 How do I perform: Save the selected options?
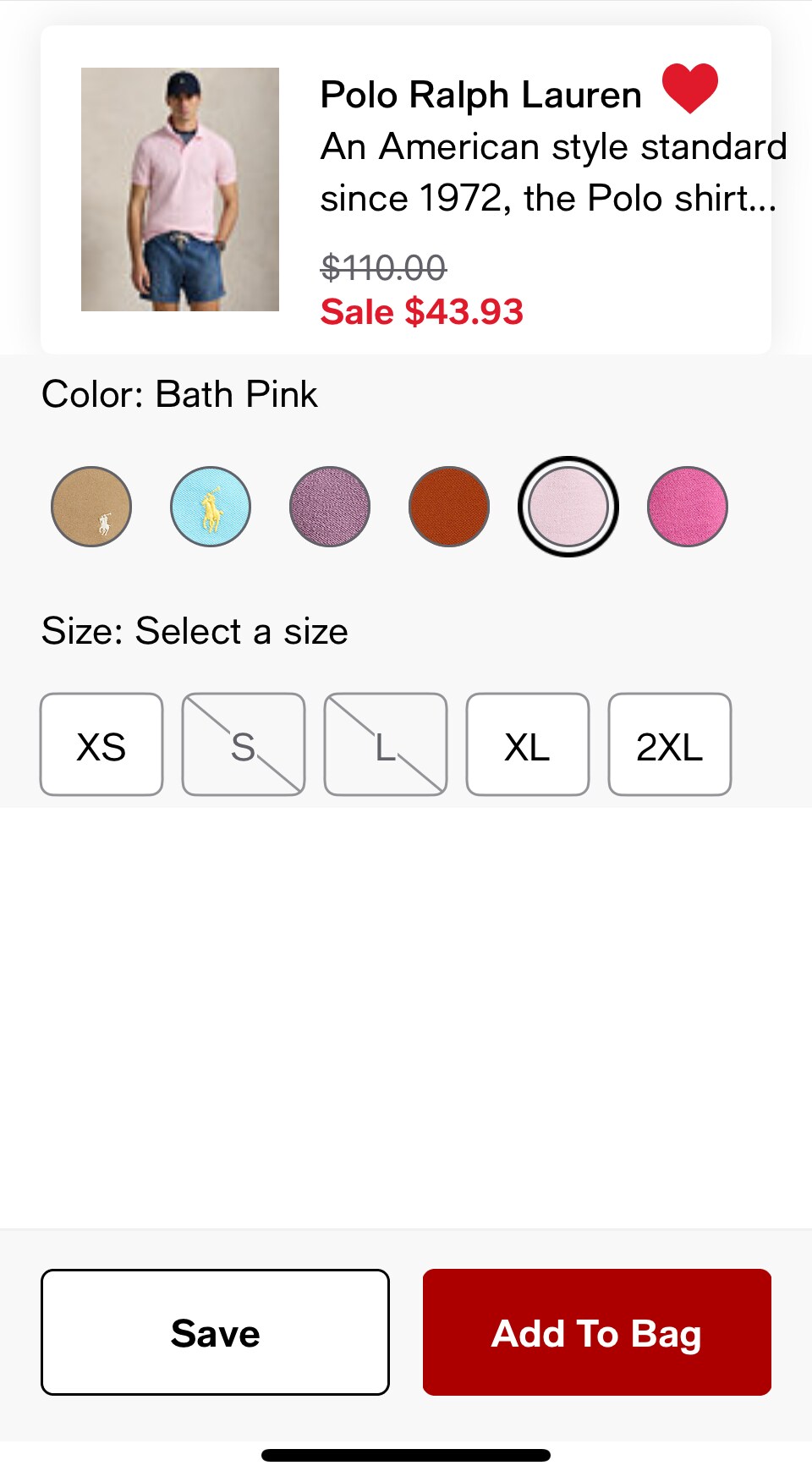click(x=215, y=1332)
